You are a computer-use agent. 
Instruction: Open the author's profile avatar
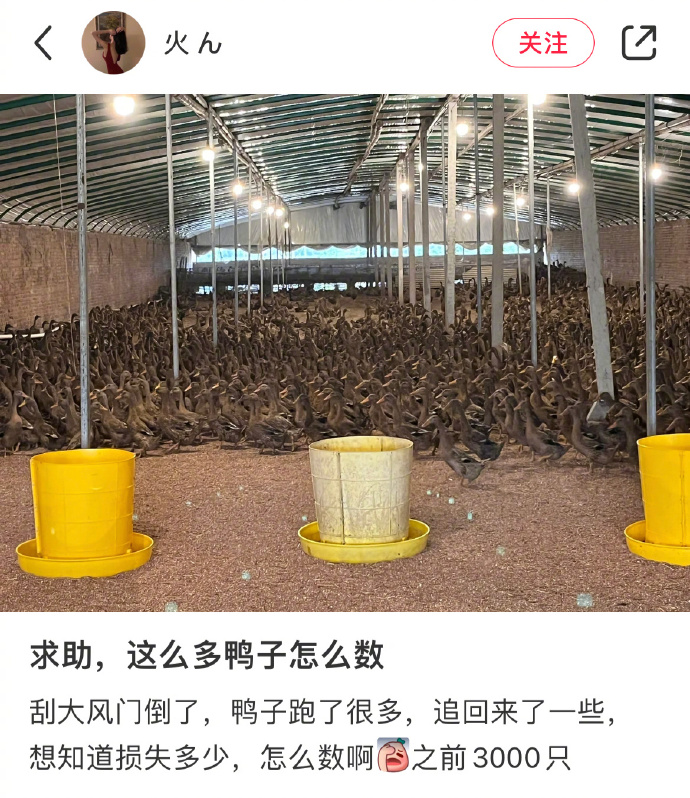click(113, 43)
